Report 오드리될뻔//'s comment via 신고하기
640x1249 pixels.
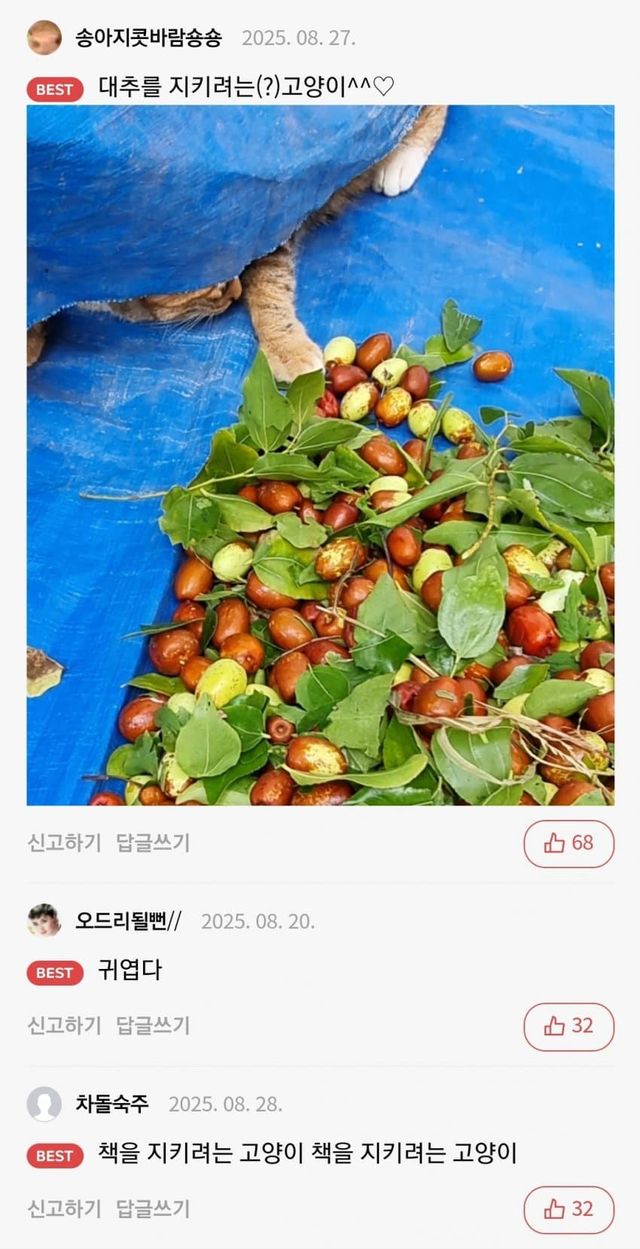click(64, 1026)
